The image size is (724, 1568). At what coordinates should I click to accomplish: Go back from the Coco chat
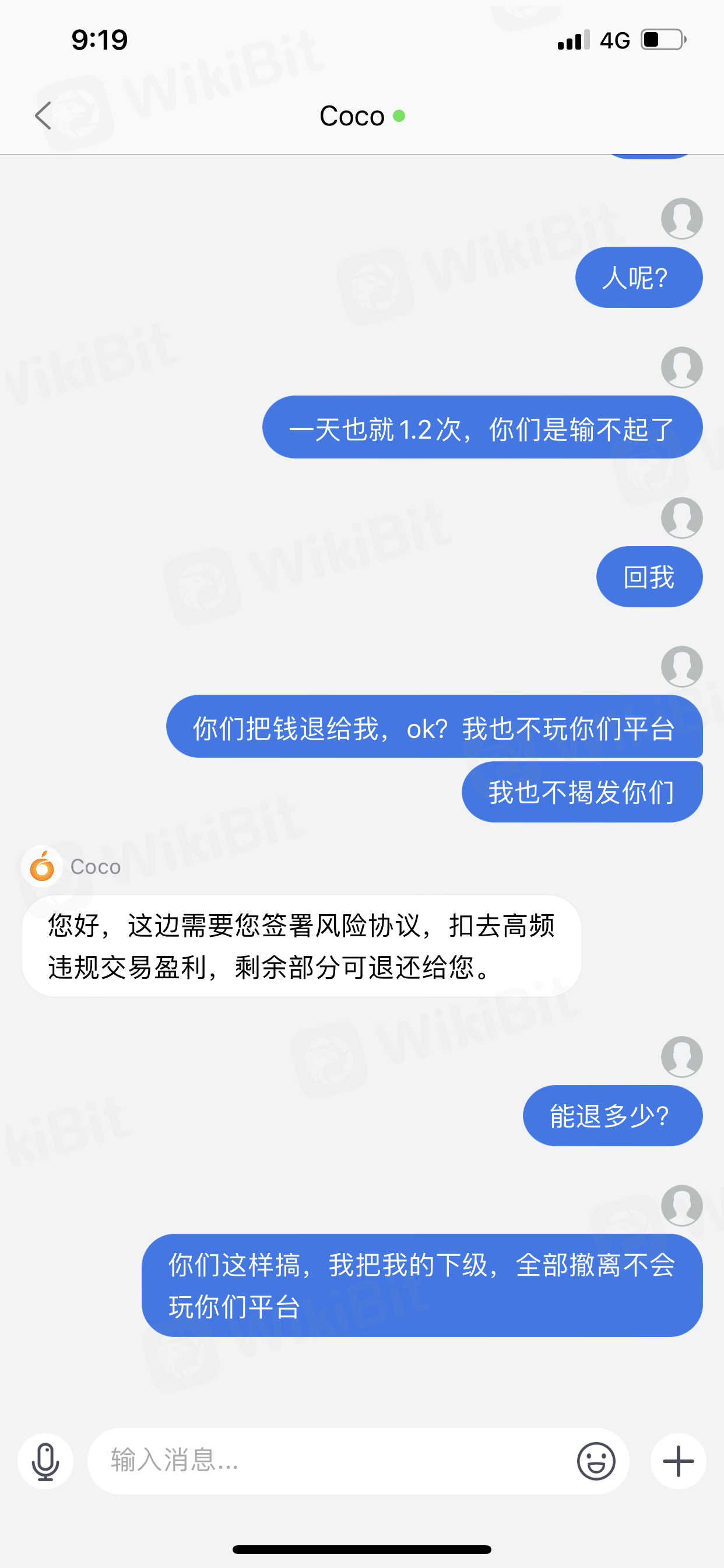point(43,116)
